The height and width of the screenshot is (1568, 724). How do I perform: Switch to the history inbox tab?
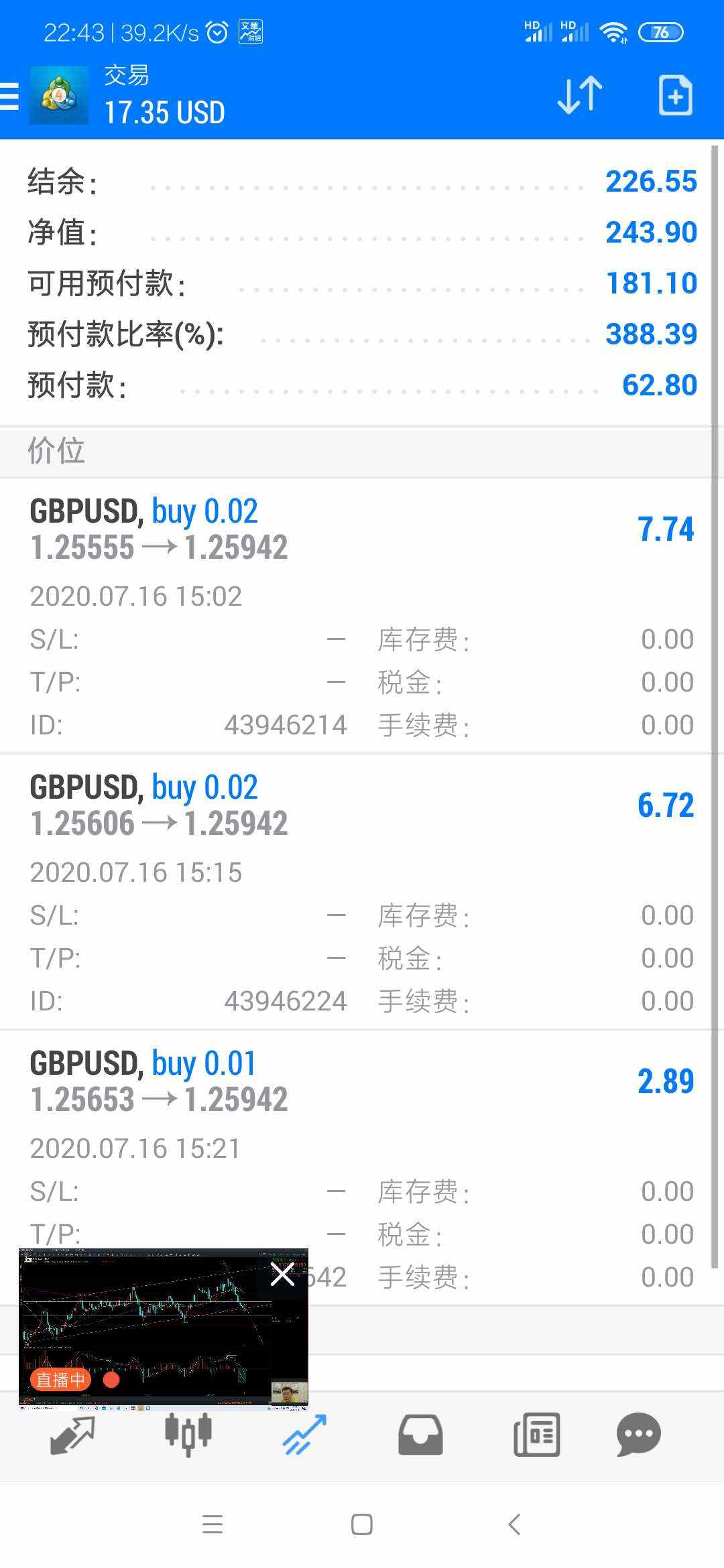click(420, 1435)
